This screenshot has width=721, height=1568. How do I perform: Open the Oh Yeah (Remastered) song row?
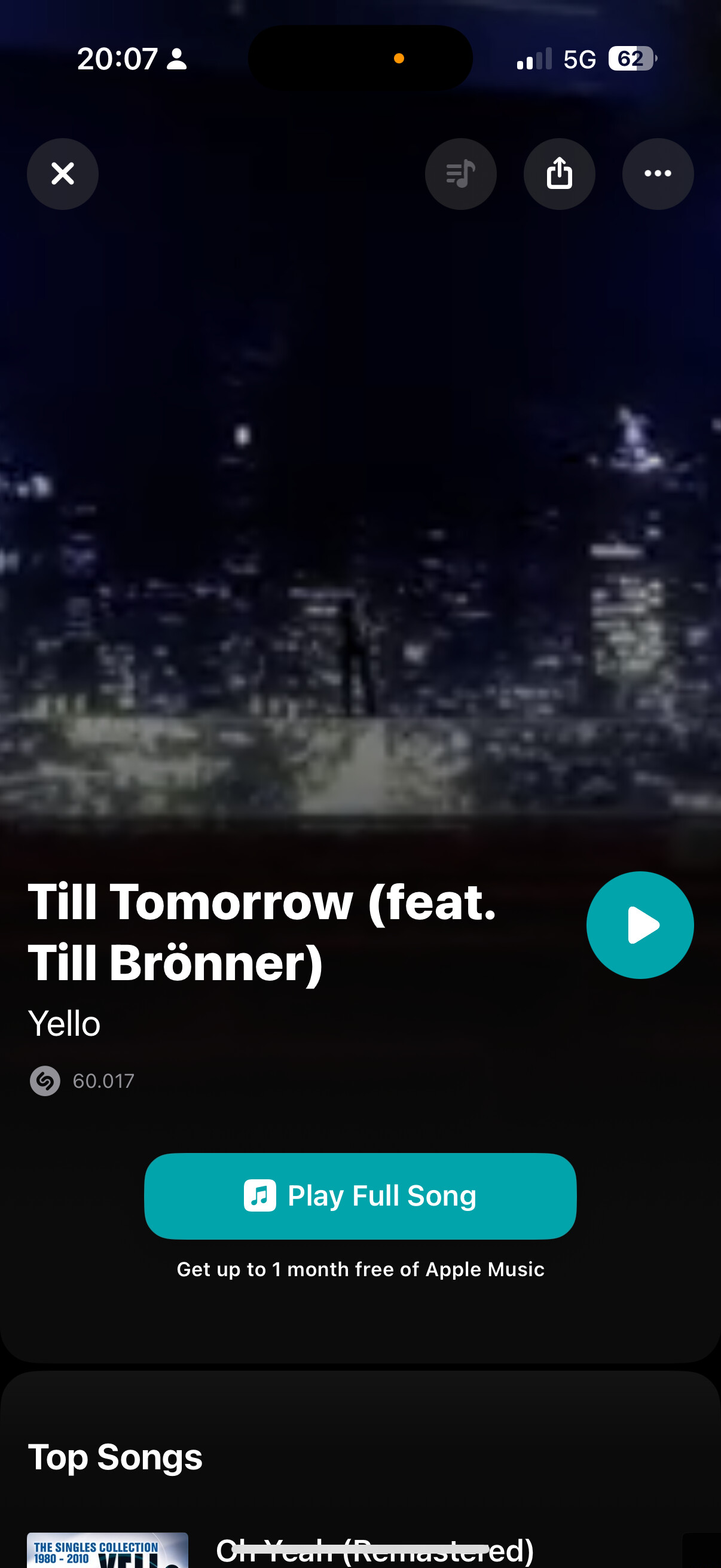(x=375, y=1551)
